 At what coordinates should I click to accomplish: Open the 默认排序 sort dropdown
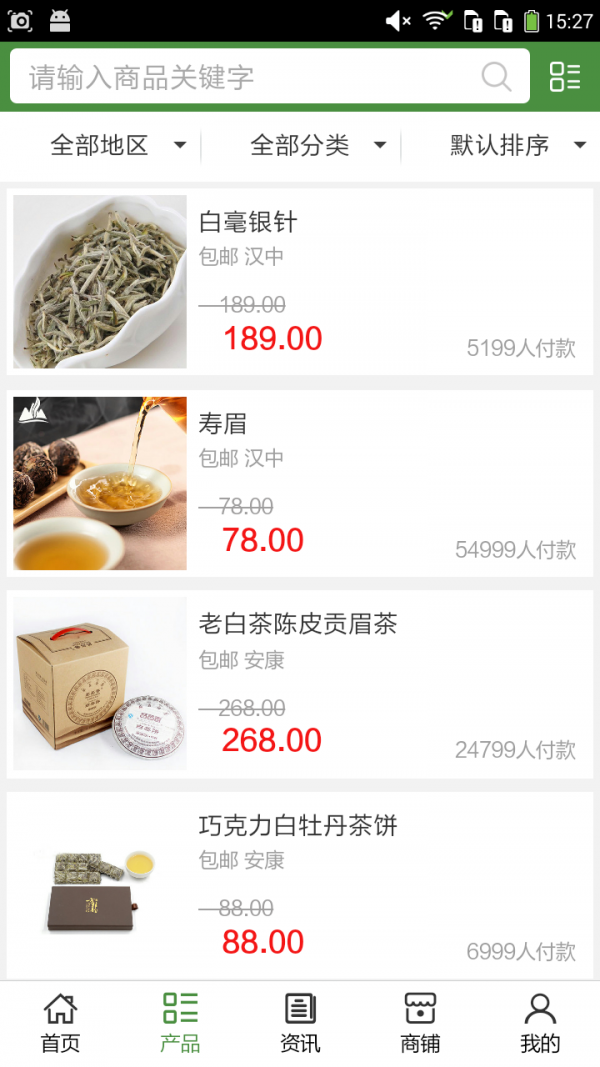(517, 145)
